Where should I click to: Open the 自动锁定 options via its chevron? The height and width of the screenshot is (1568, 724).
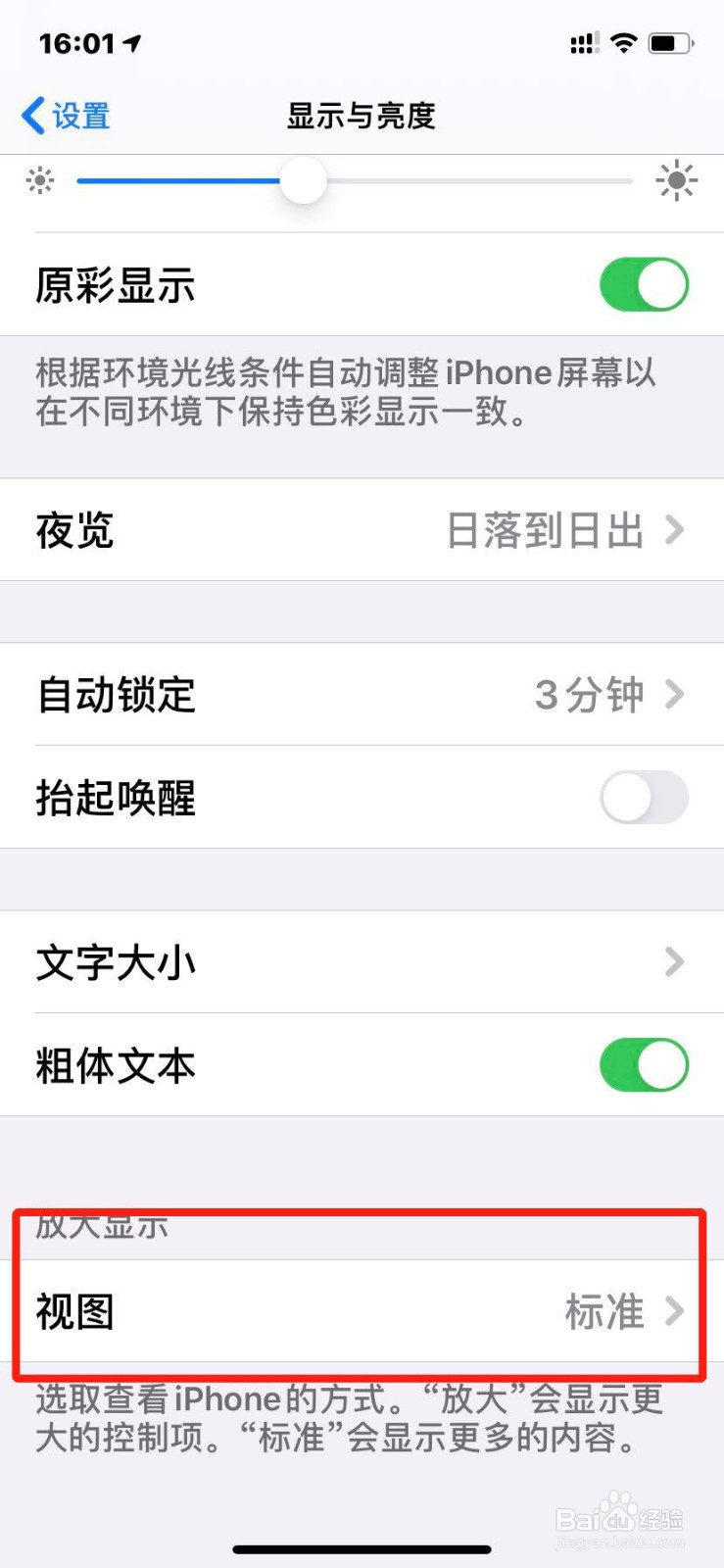(x=674, y=696)
